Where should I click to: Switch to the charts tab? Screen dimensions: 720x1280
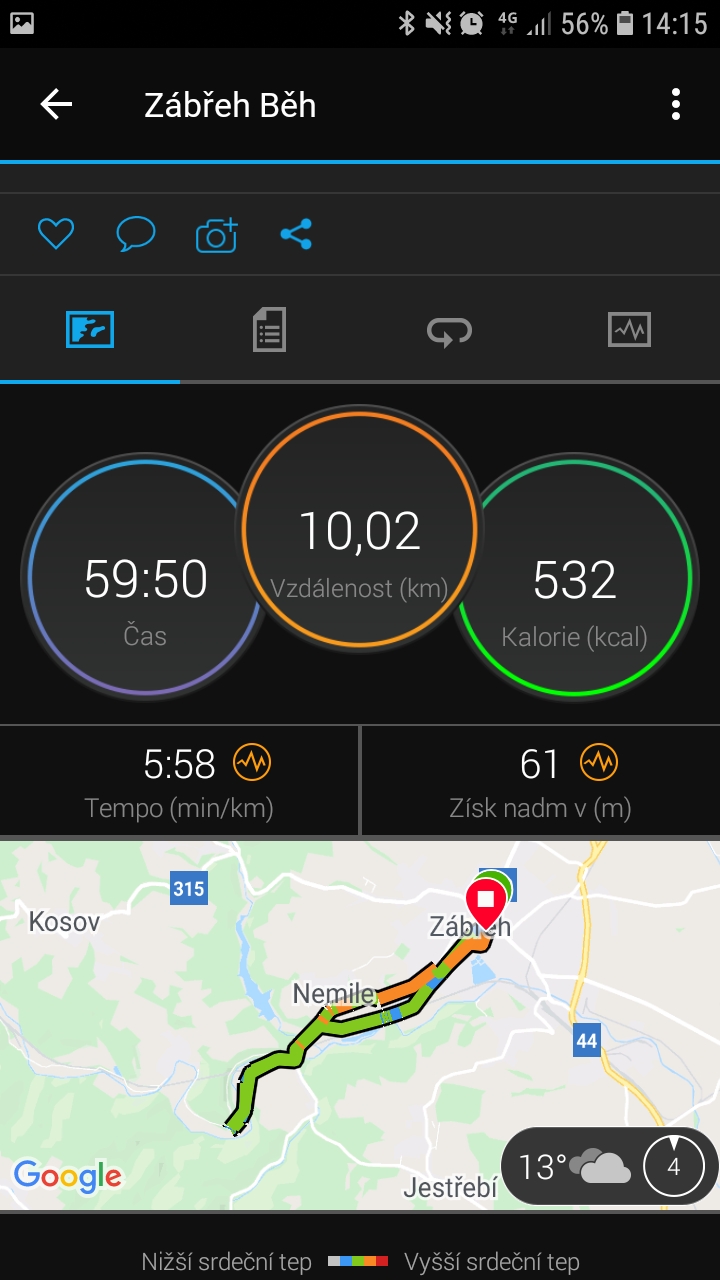tap(629, 330)
